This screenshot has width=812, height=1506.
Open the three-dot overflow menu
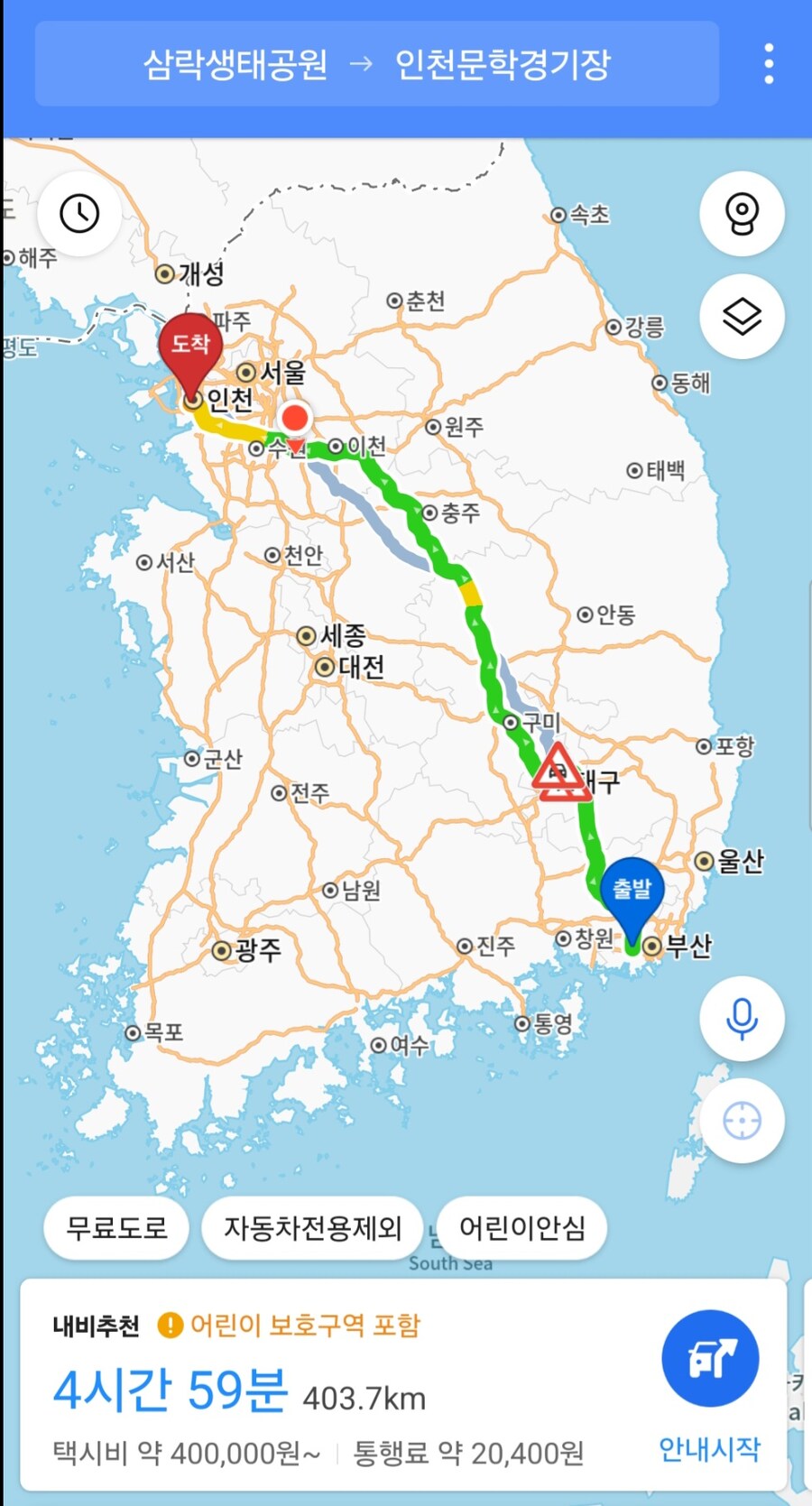(769, 63)
